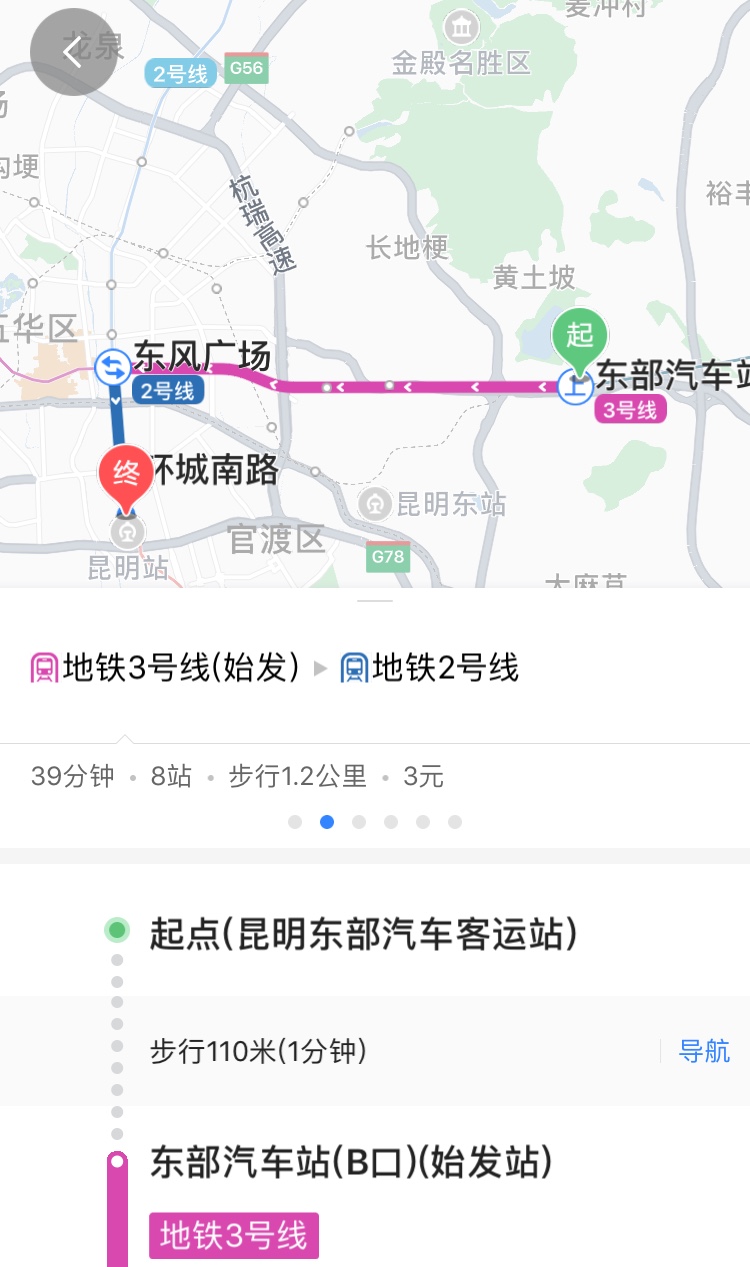Viewport: 750px width, 1267px height.
Task: Select the 地铁3号线 to 地铁2号线 route summary
Action: tap(275, 667)
